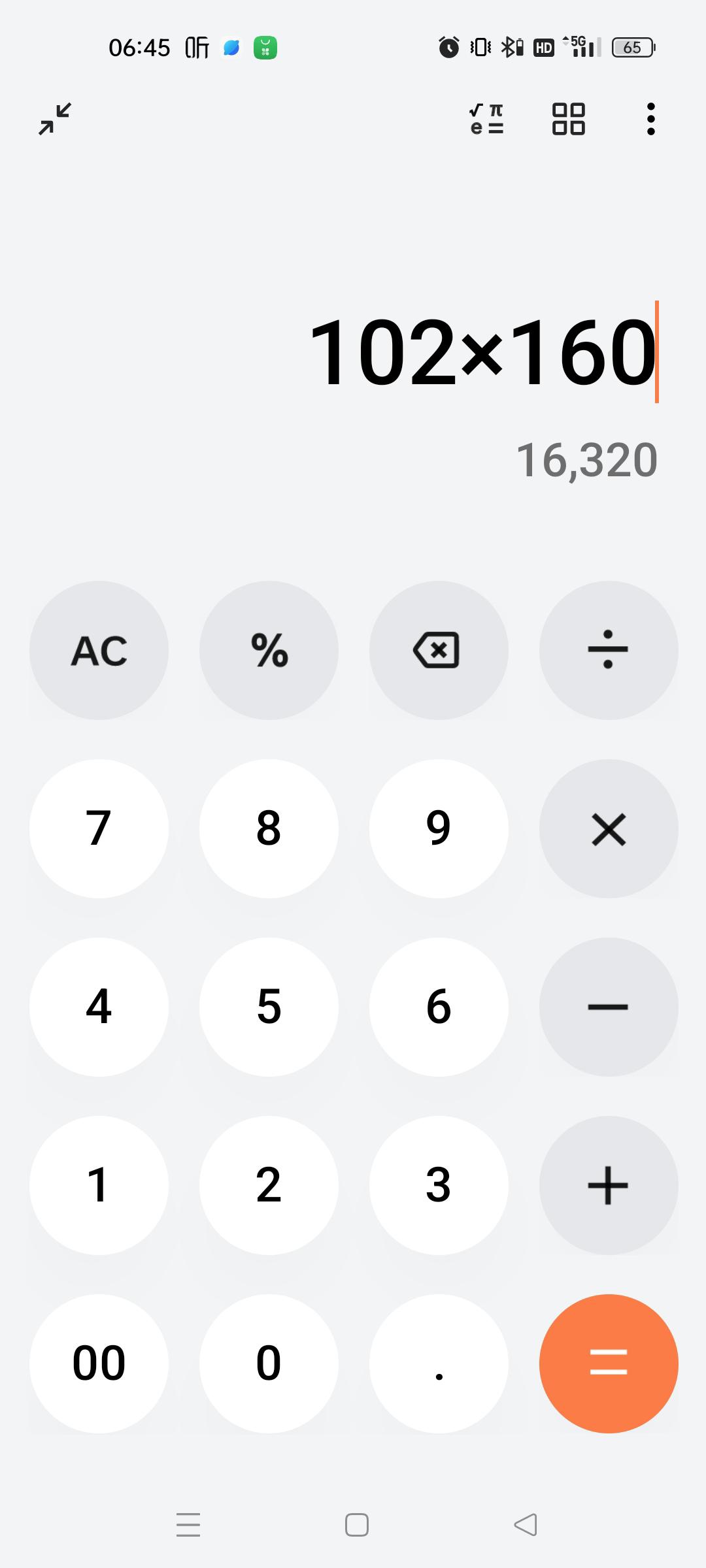Image resolution: width=706 pixels, height=1568 pixels.
Task: Clear everything with AC
Action: (99, 651)
